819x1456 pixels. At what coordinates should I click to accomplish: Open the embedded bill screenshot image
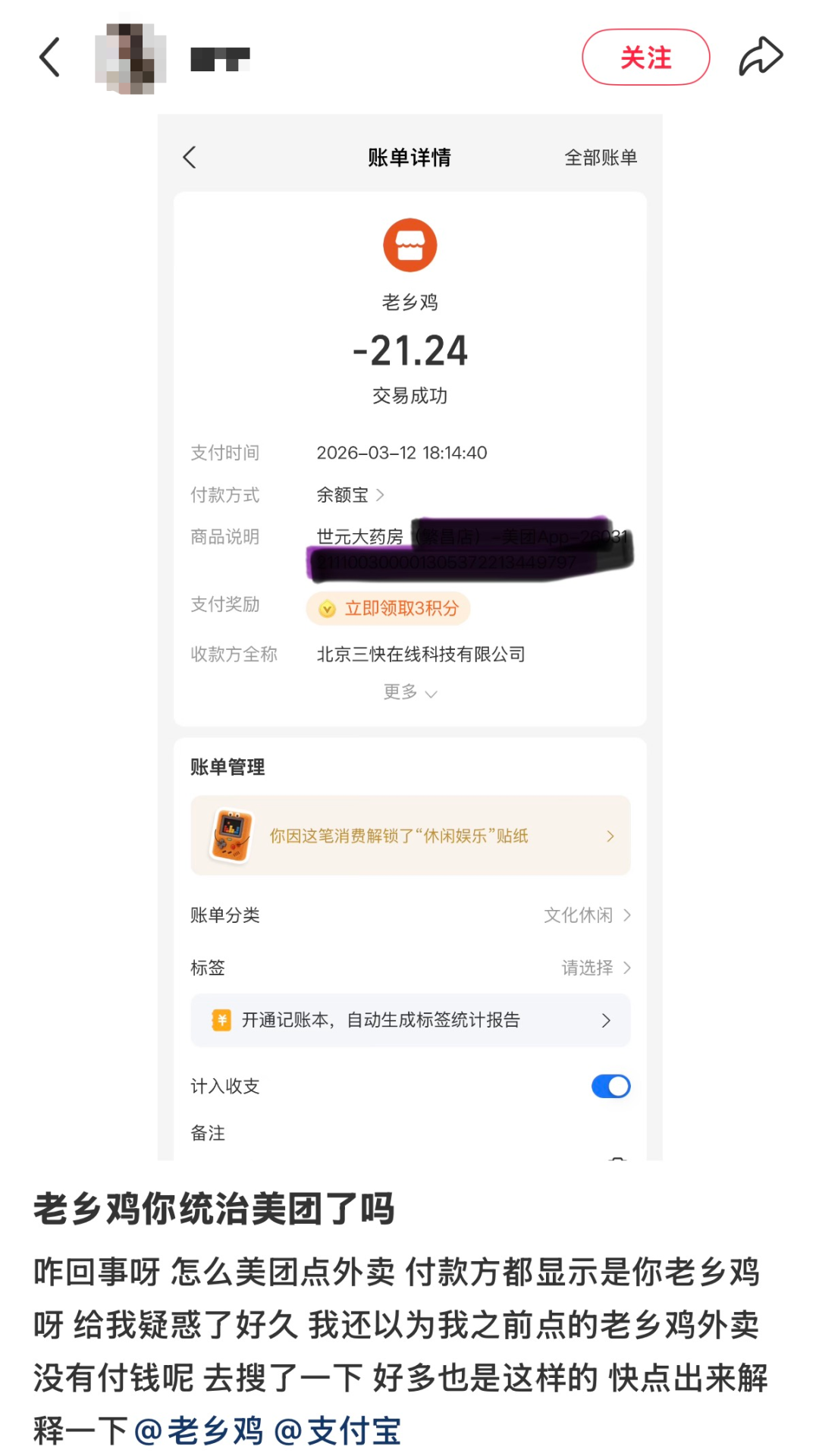point(409,637)
